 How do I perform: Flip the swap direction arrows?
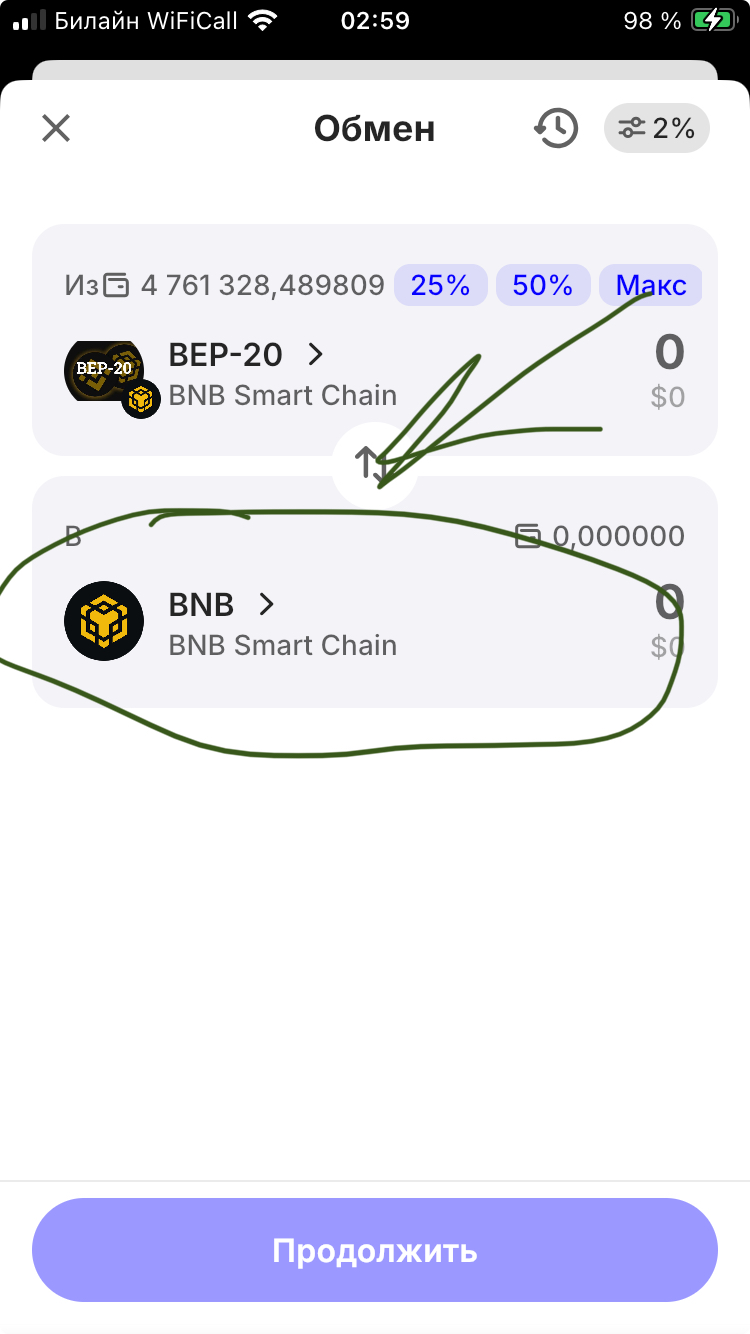point(374,464)
